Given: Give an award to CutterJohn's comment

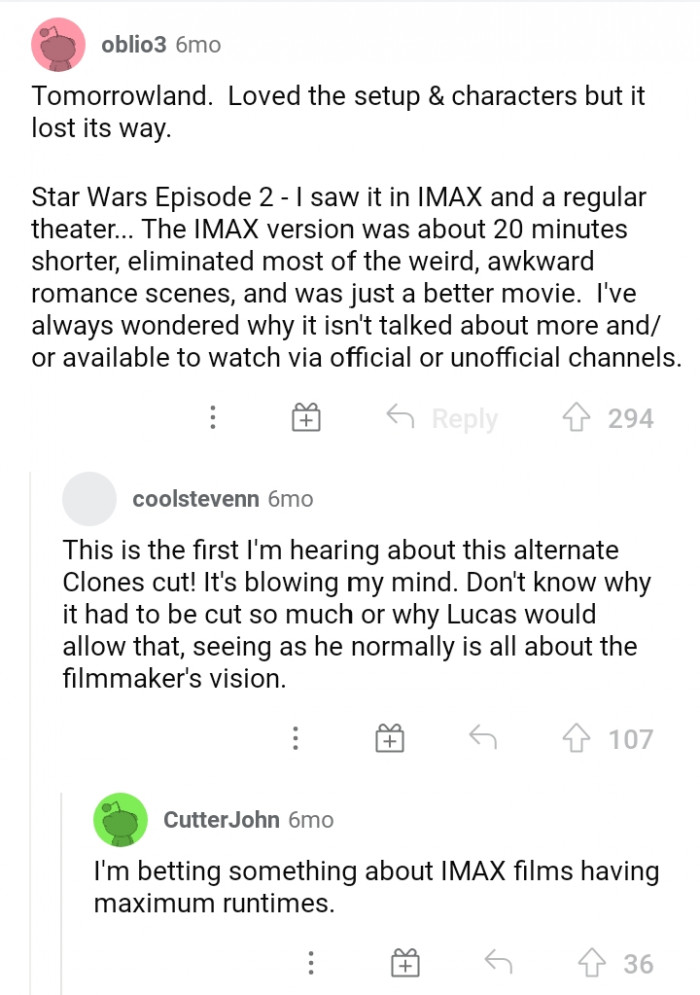Looking at the screenshot, I should pos(404,964).
